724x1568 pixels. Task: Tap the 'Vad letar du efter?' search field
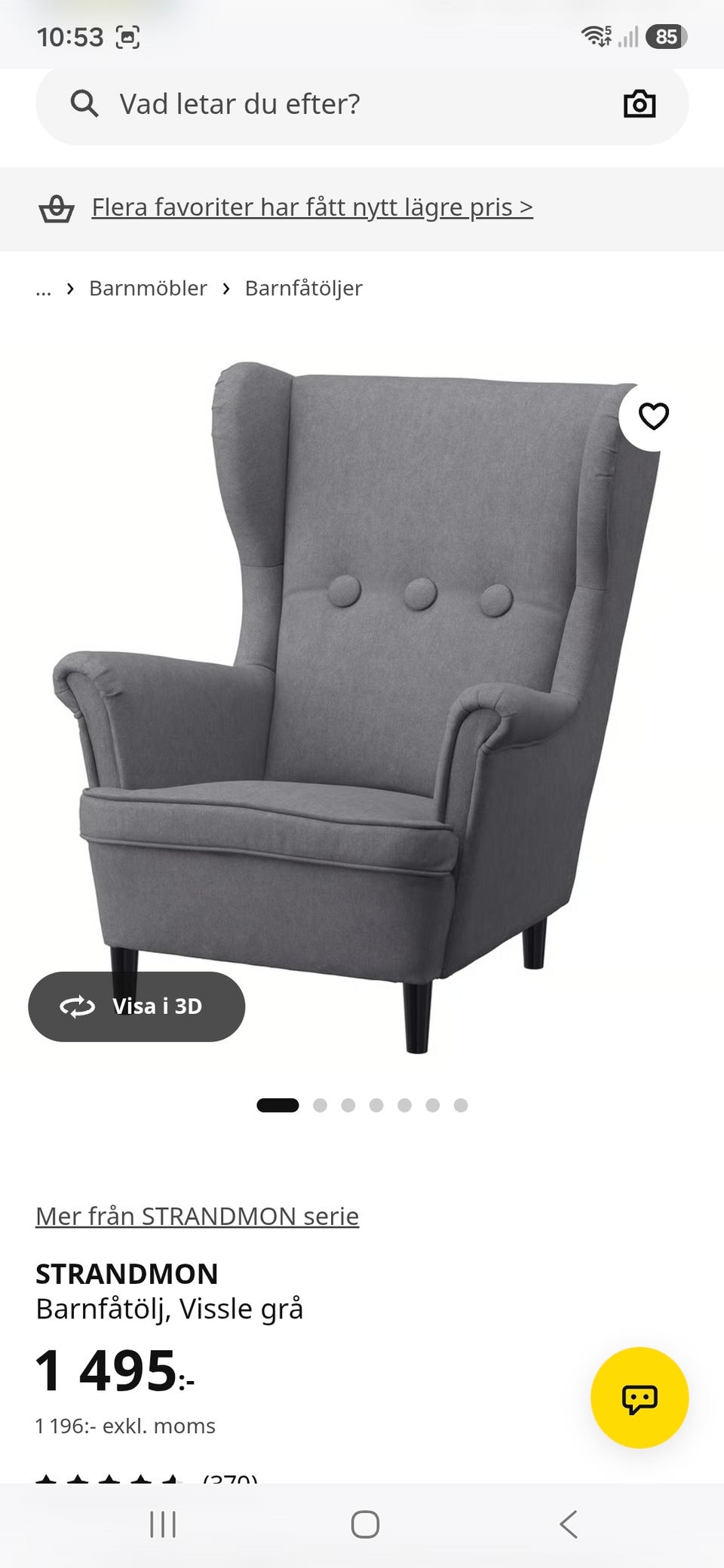[362, 104]
